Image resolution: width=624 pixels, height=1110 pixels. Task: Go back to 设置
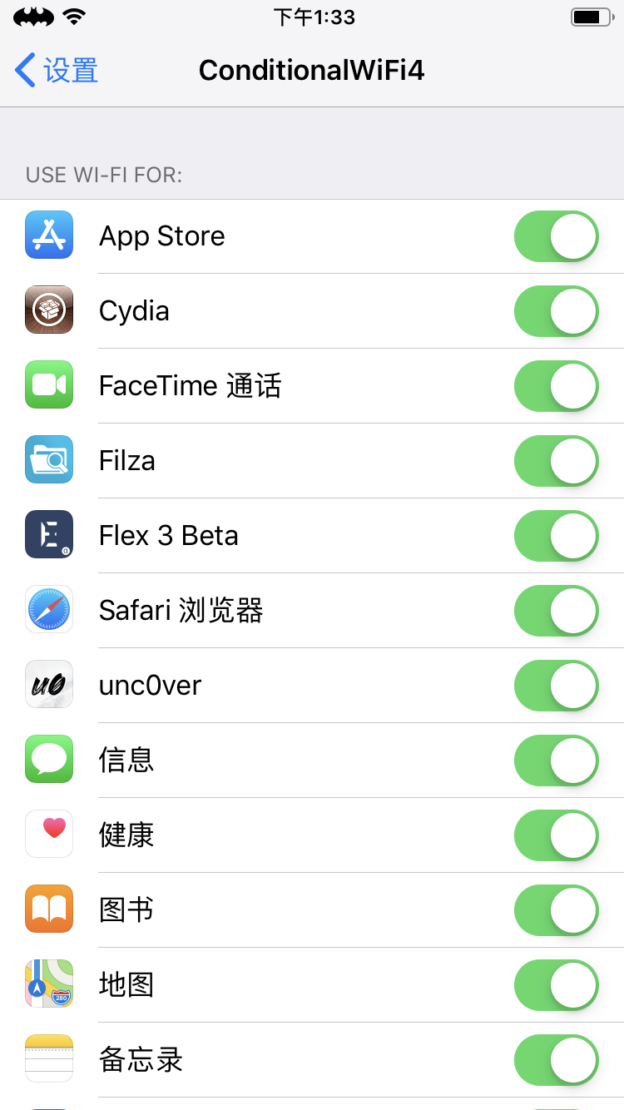click(56, 71)
